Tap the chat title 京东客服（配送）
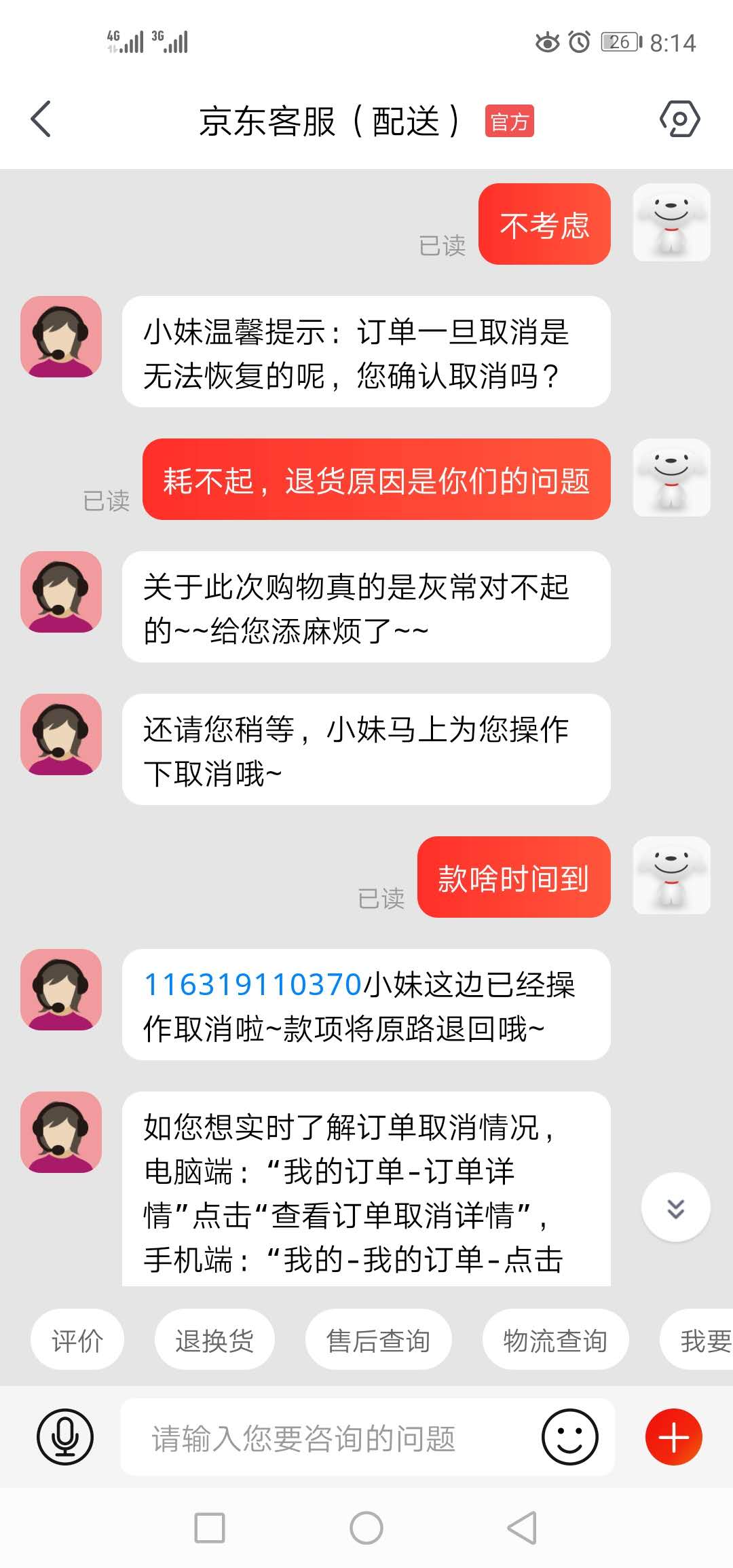Screen dimensions: 733x1568 coord(328,119)
